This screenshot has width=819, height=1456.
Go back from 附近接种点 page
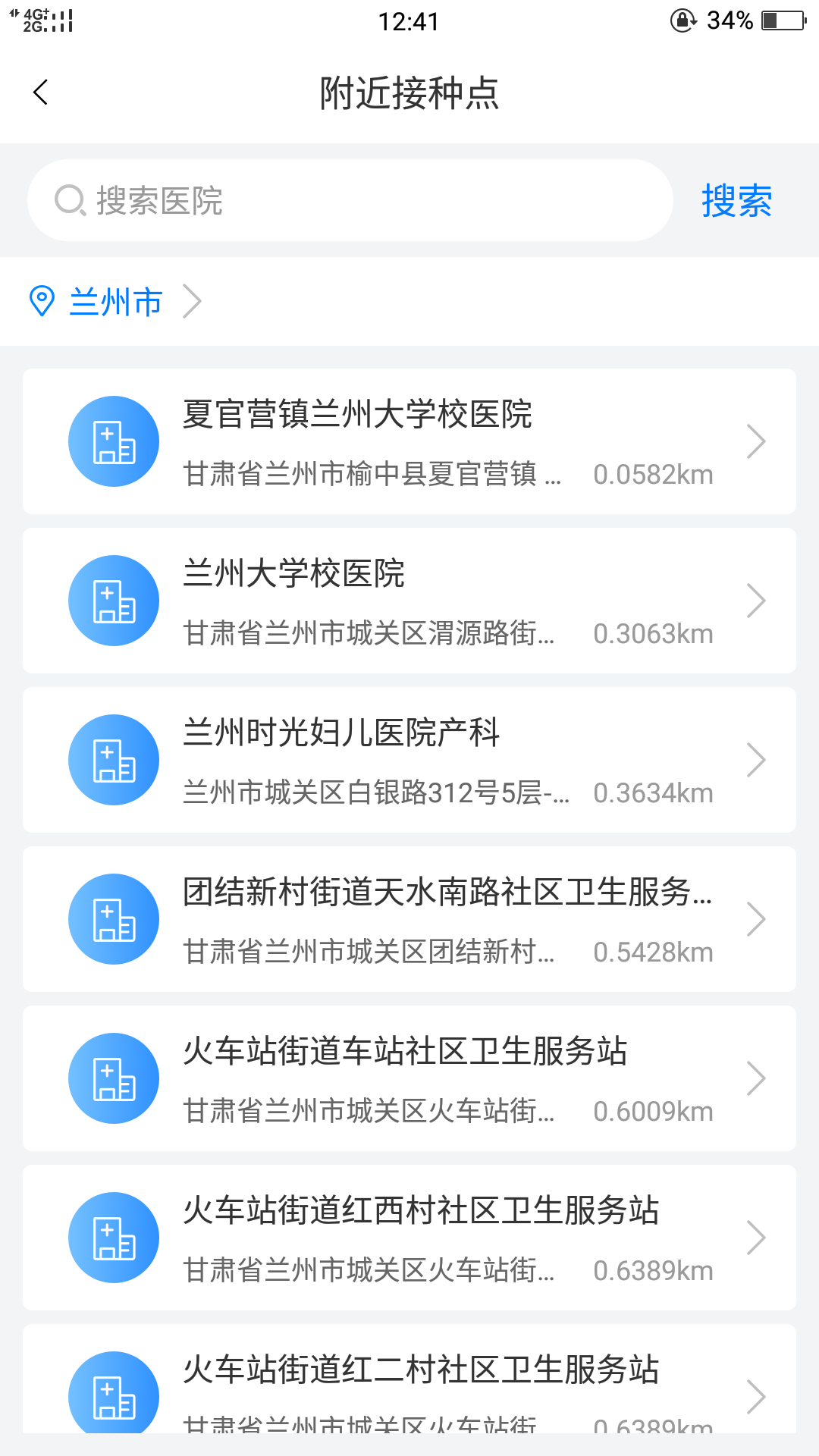click(x=41, y=93)
